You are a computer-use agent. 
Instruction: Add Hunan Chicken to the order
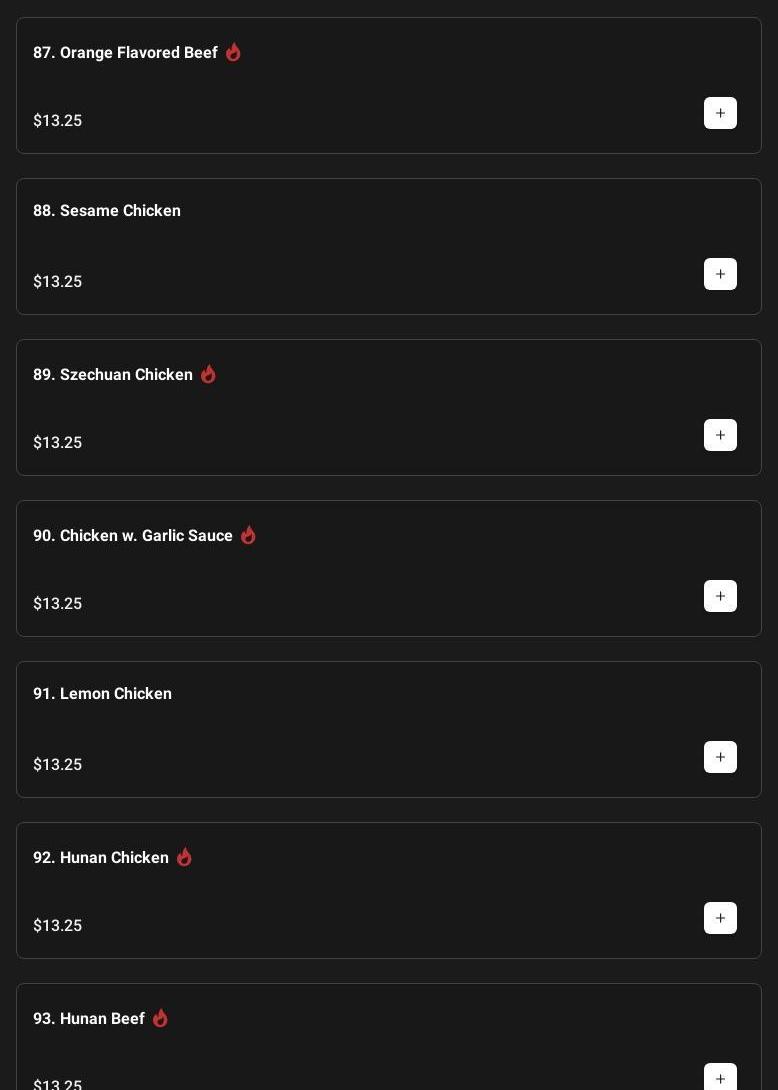(720, 918)
